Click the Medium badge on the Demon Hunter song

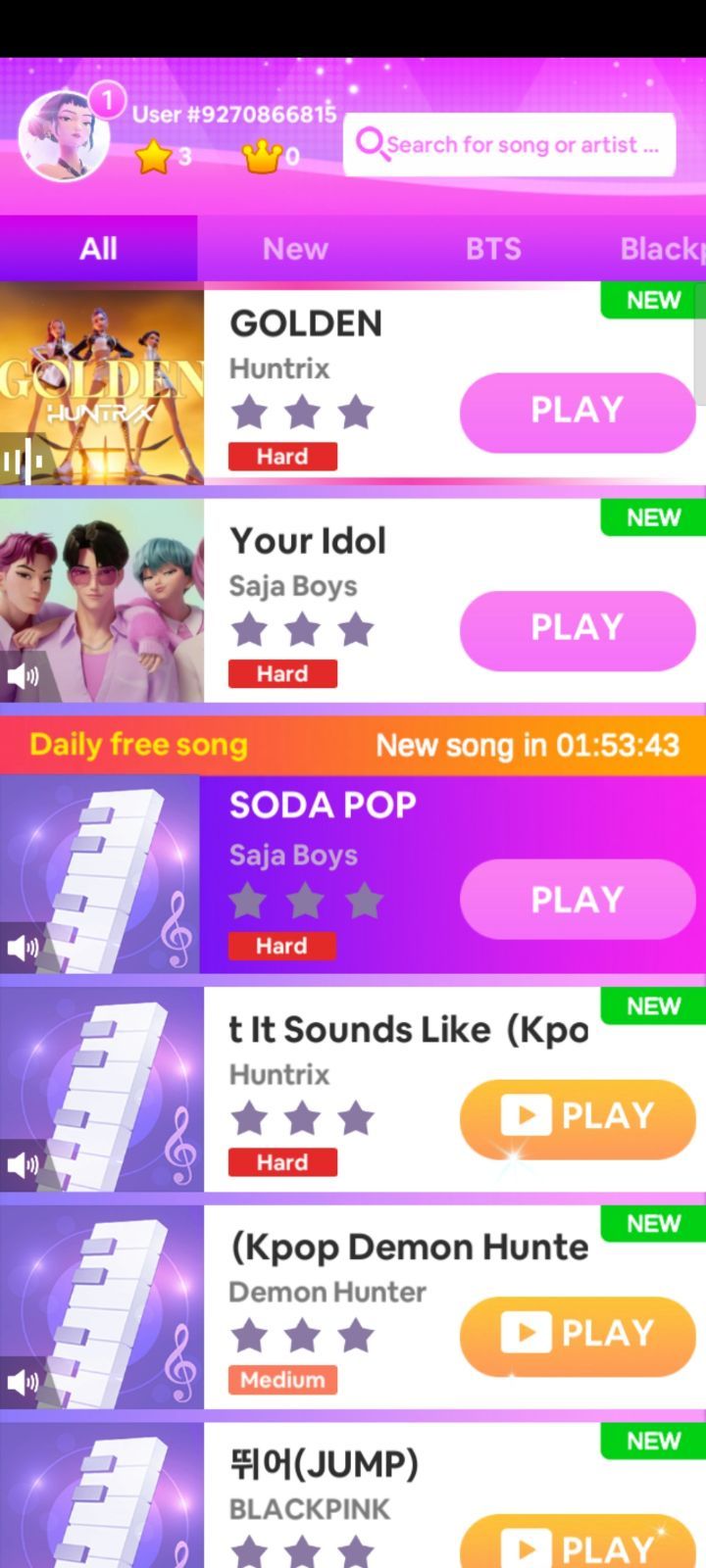click(282, 1380)
